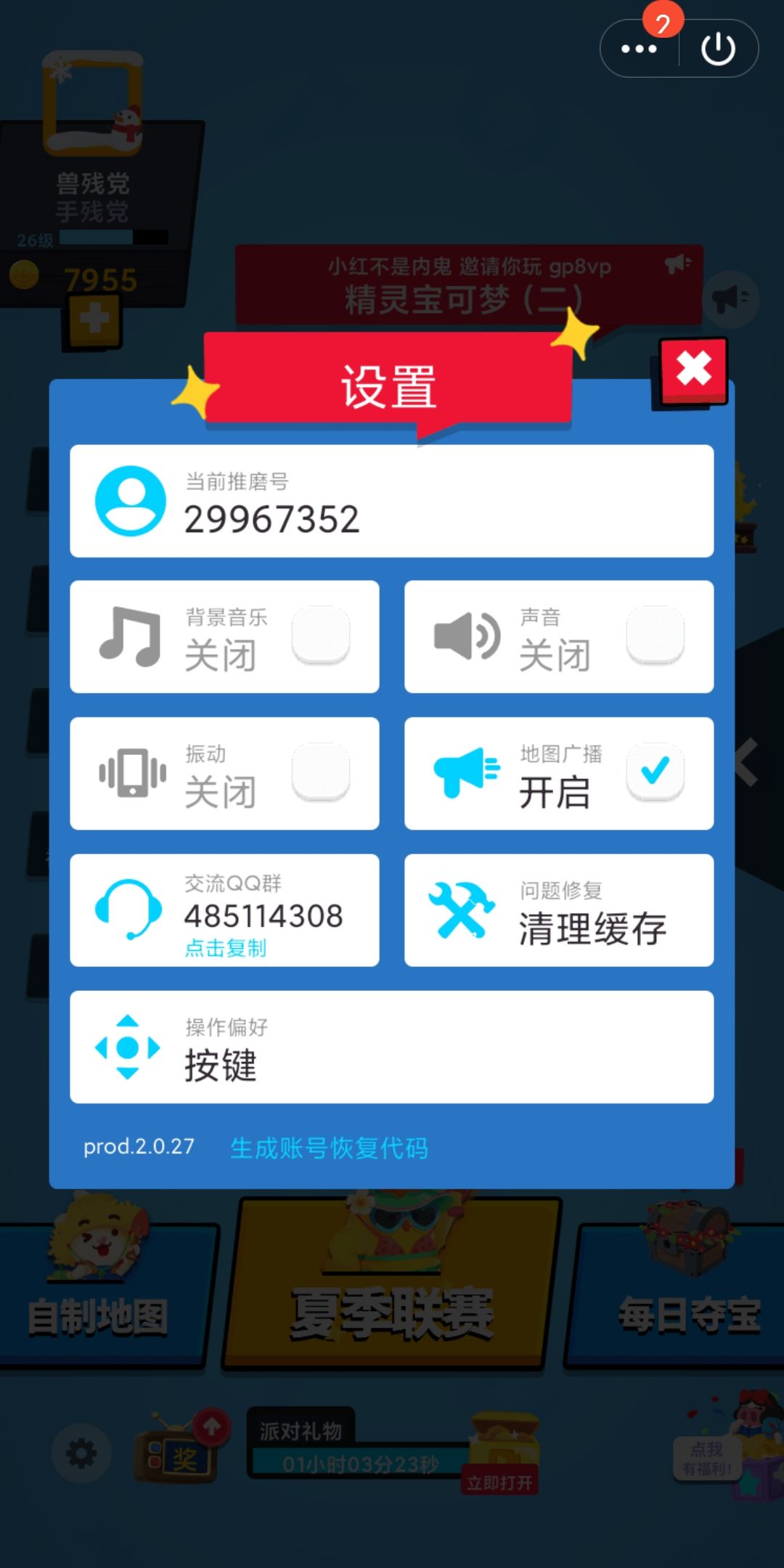Click the speaker sound icon
The image size is (784, 1568).
tap(468, 637)
